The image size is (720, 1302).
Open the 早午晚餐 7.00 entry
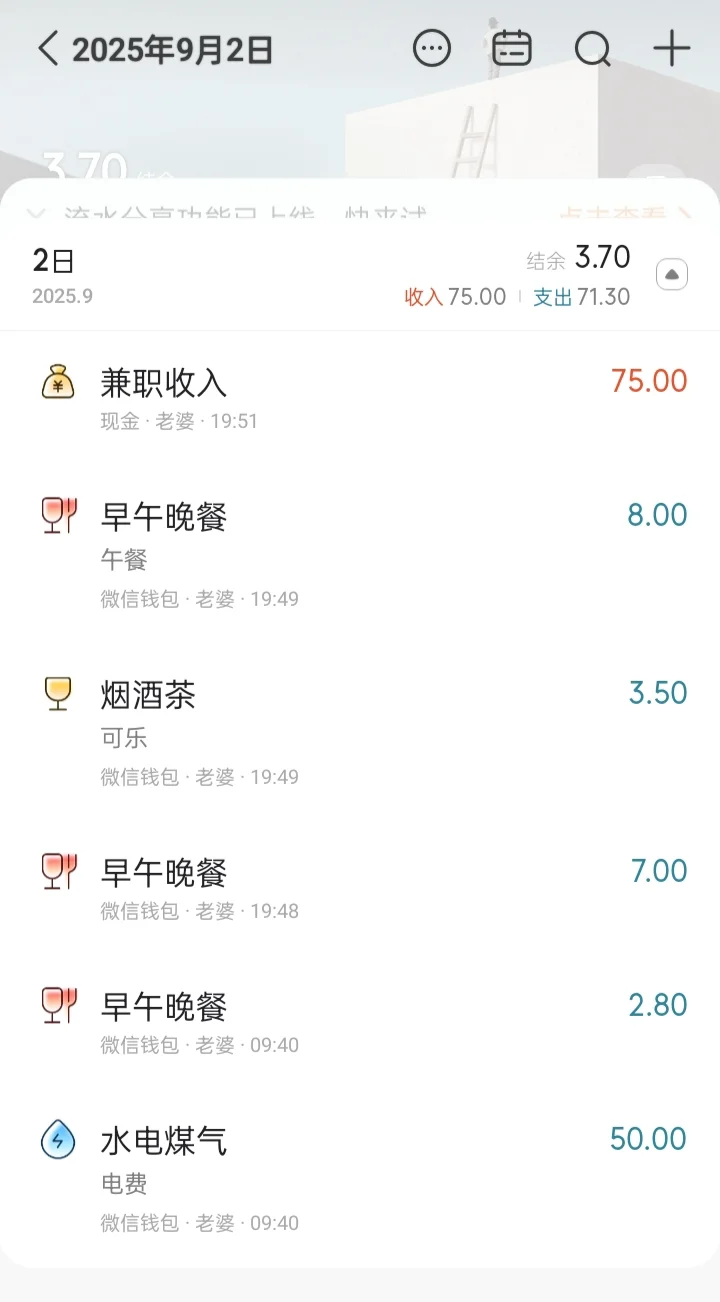360,887
